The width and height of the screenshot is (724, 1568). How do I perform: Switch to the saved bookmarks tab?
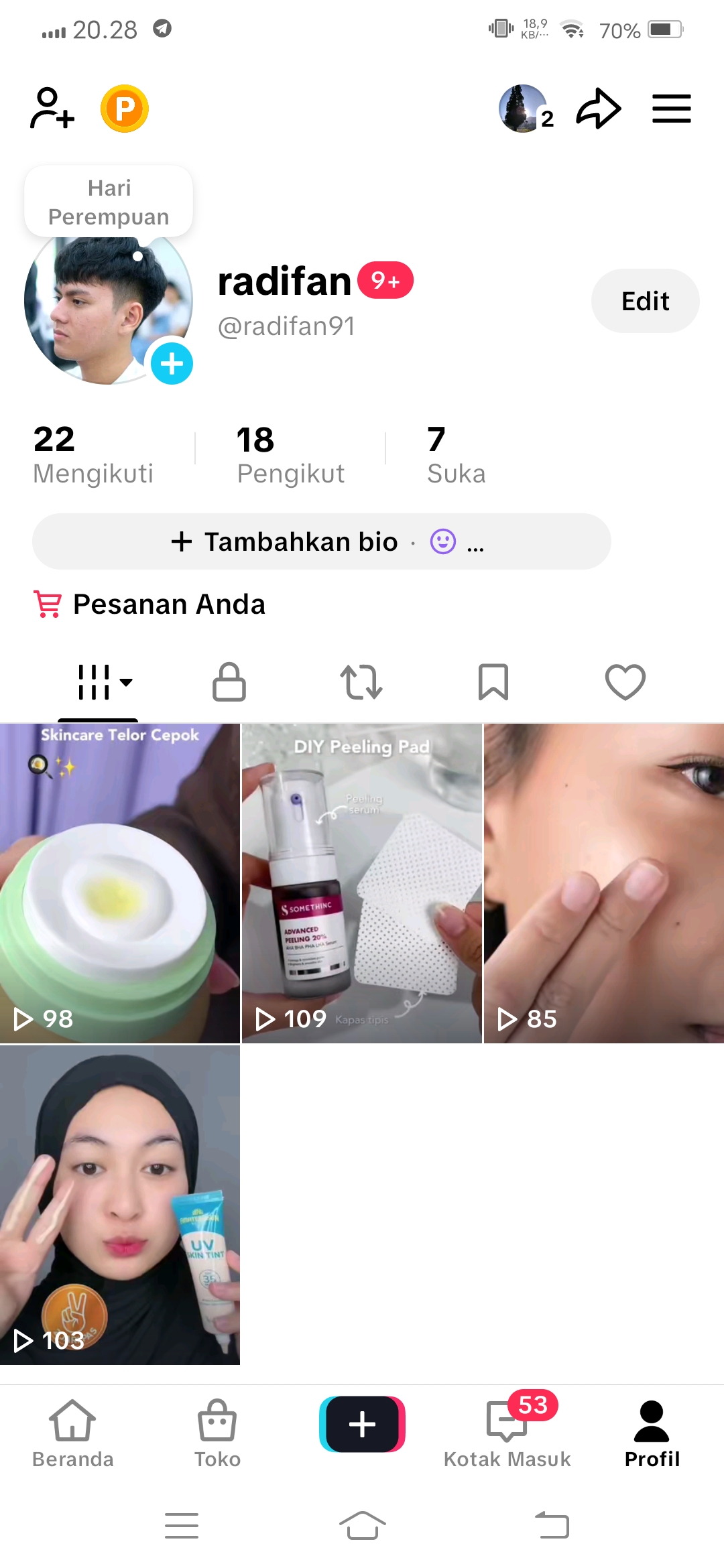[x=493, y=682]
